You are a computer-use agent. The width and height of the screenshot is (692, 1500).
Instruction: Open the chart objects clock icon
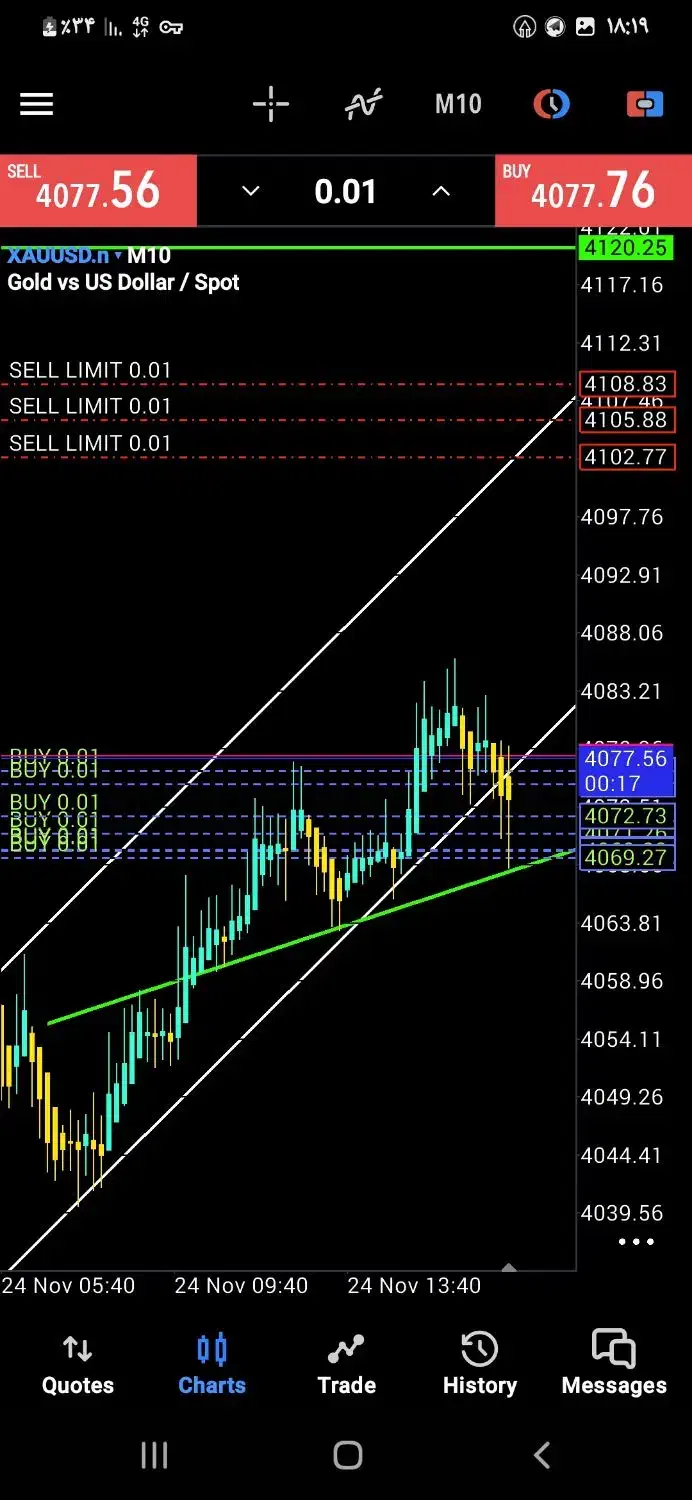(x=551, y=104)
